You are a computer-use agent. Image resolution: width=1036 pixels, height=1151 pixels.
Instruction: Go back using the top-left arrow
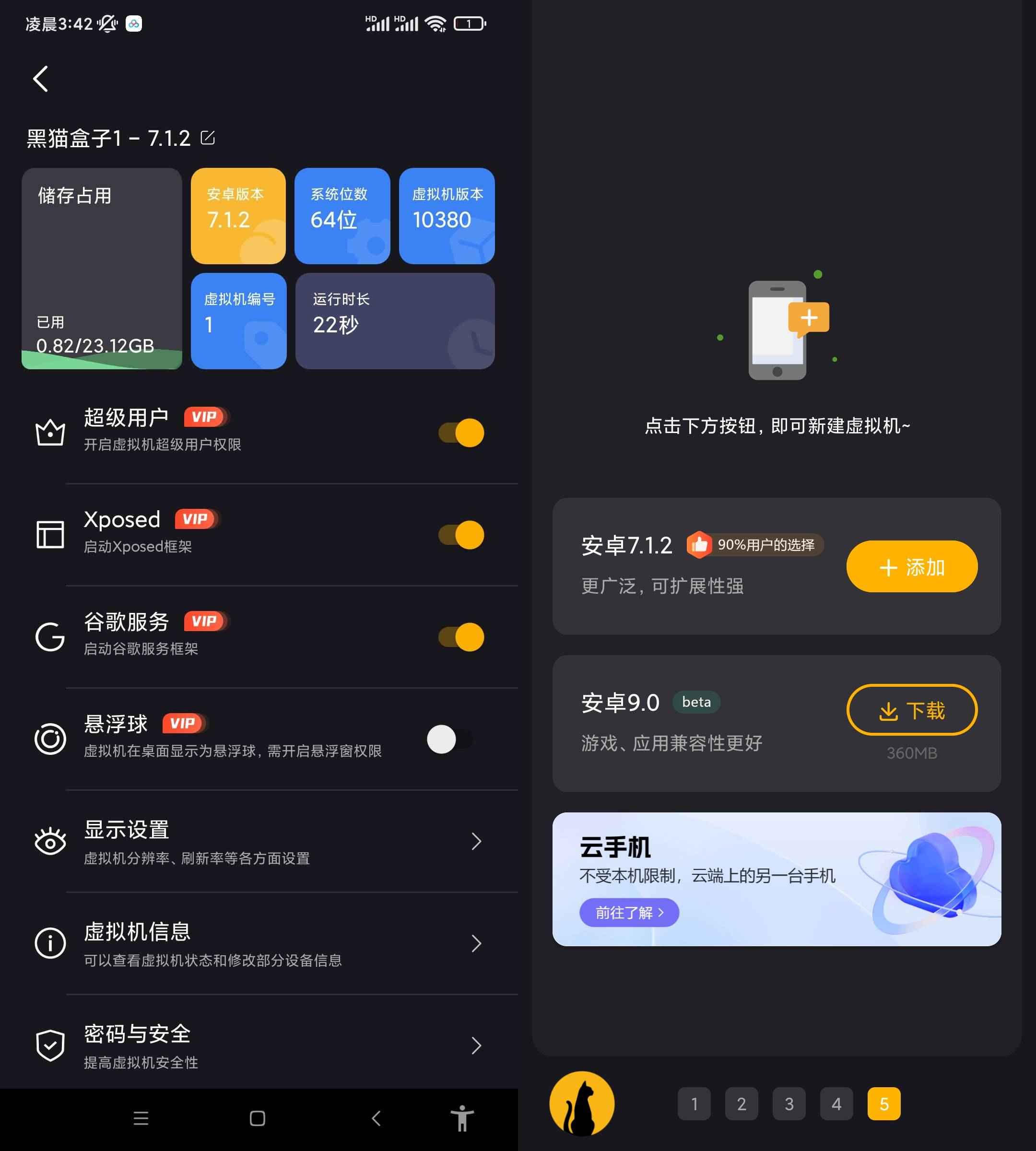click(x=41, y=79)
